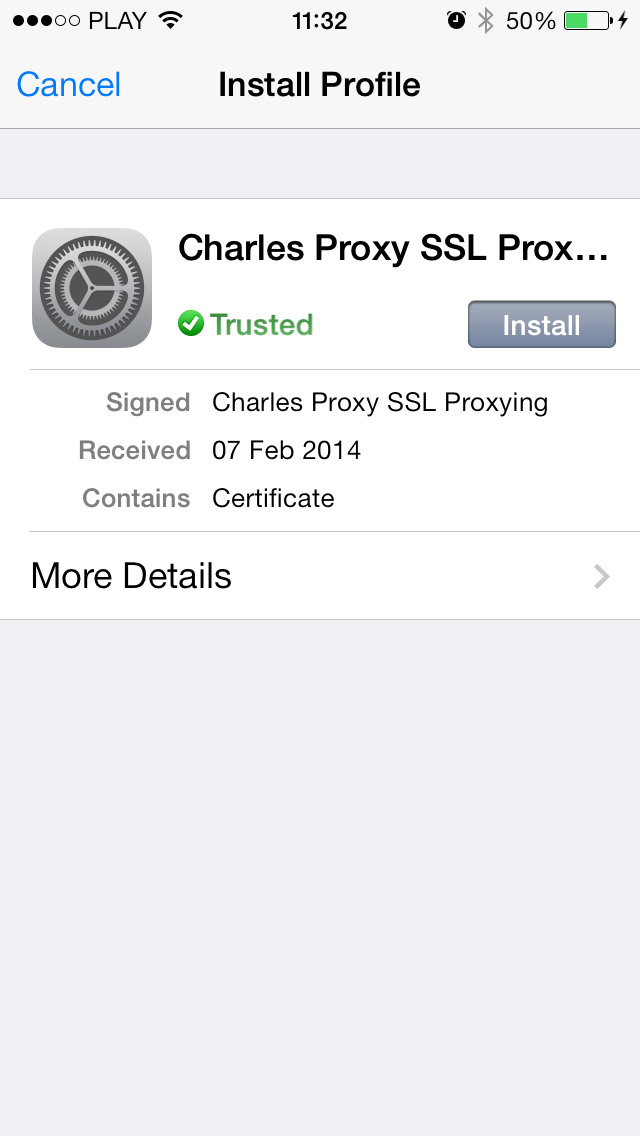Open the More Details row
This screenshot has width=640, height=1136.
point(320,576)
